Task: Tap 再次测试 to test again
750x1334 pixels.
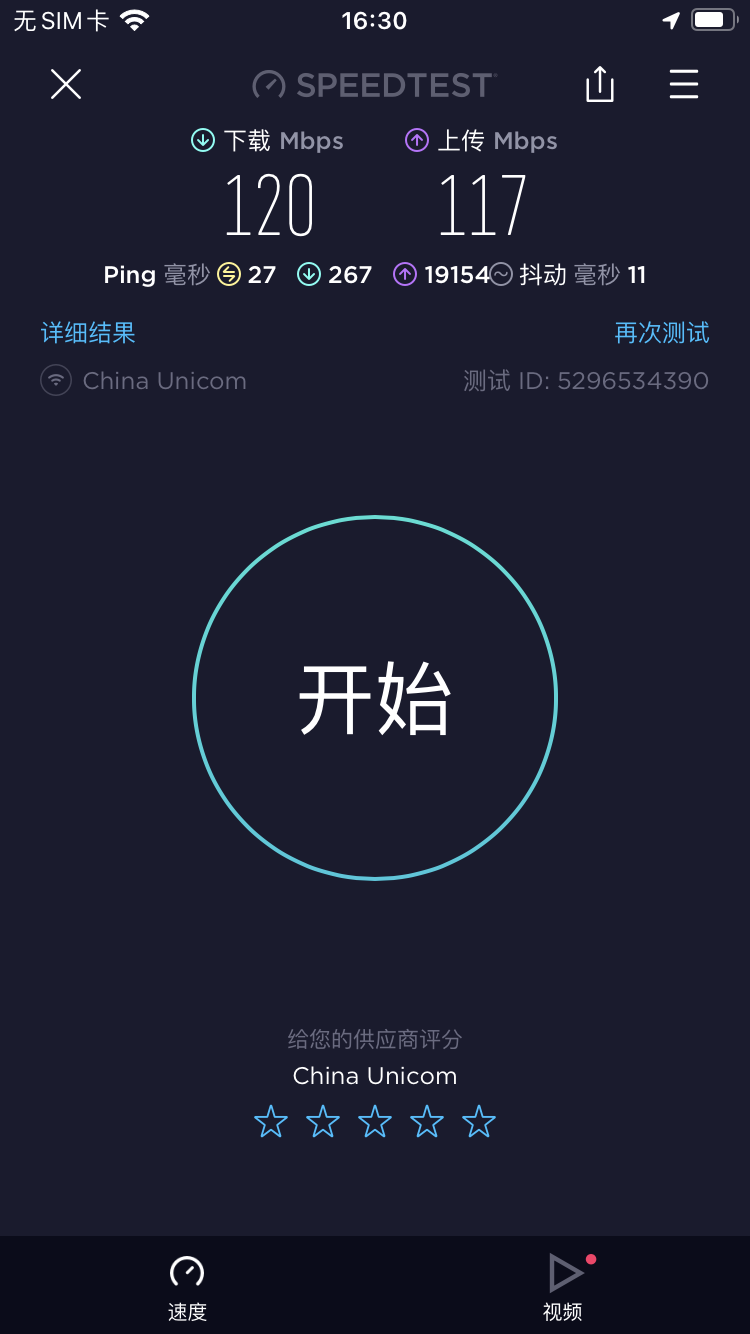Action: (x=661, y=333)
